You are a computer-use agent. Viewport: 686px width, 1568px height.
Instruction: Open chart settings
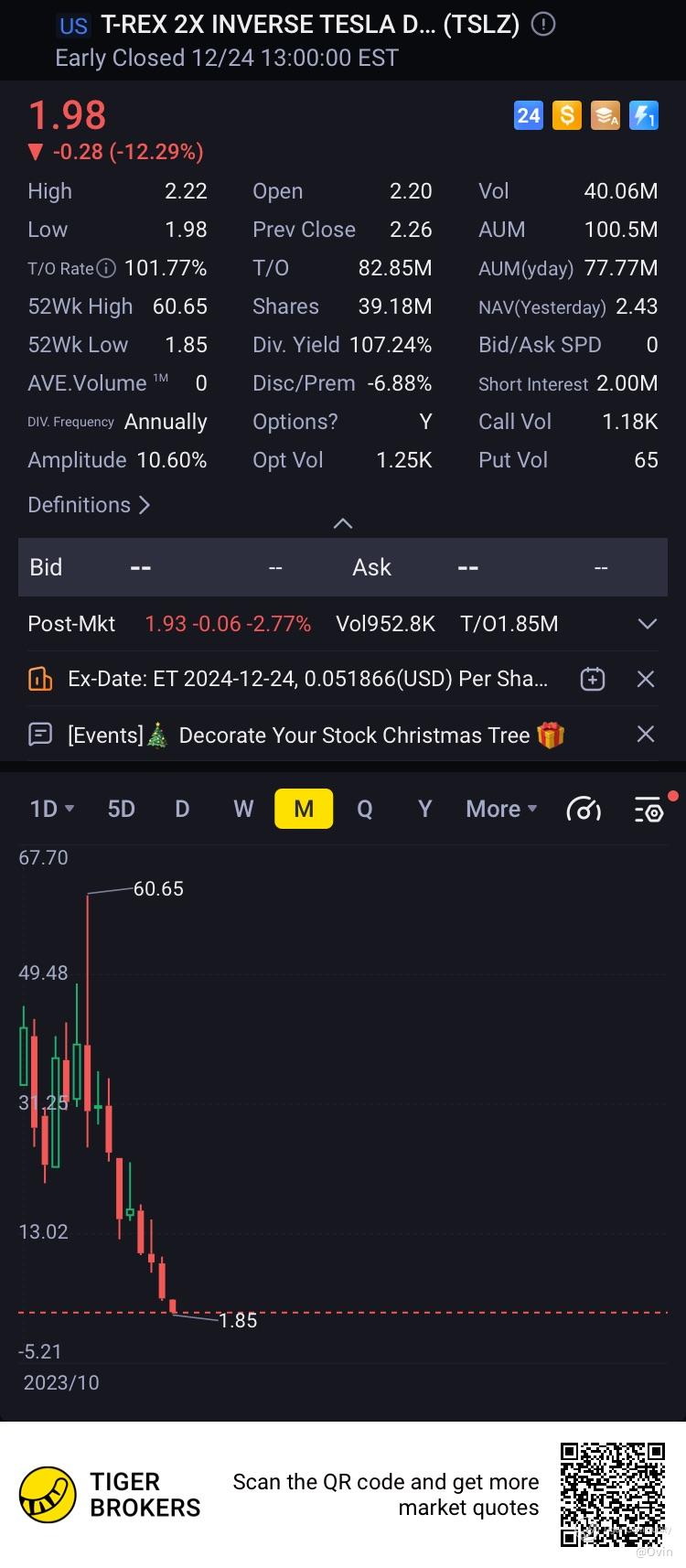pos(648,810)
